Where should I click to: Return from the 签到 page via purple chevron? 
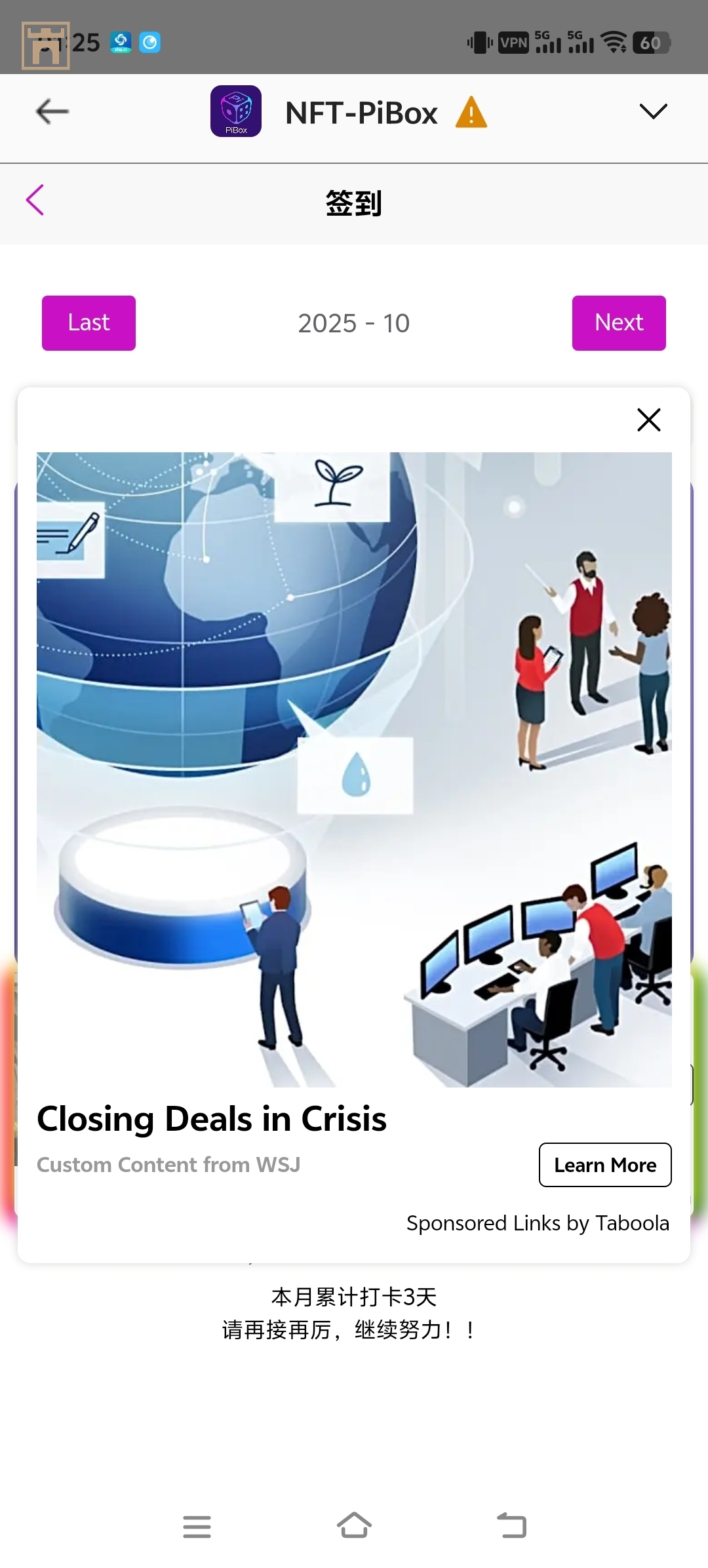coord(35,200)
